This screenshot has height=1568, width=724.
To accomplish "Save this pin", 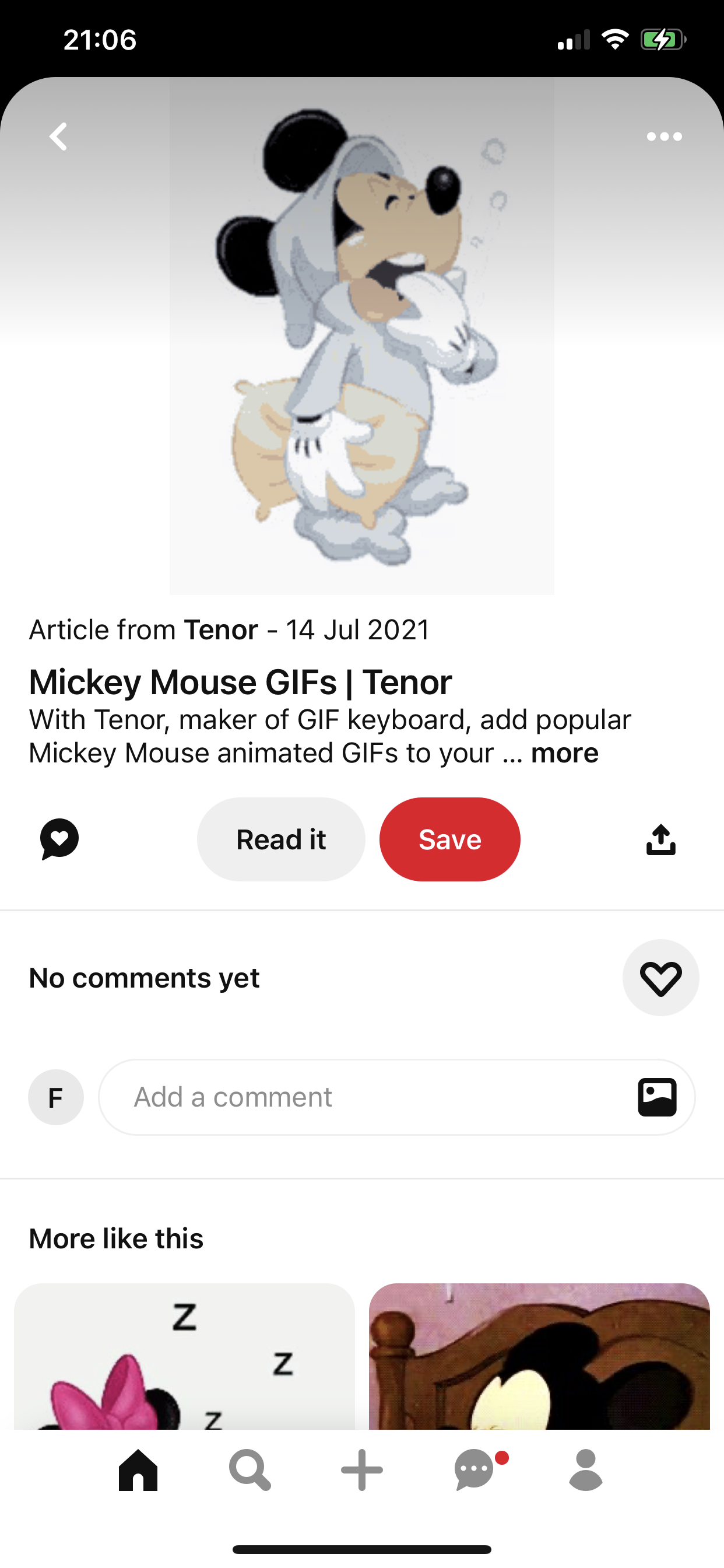I will point(449,839).
